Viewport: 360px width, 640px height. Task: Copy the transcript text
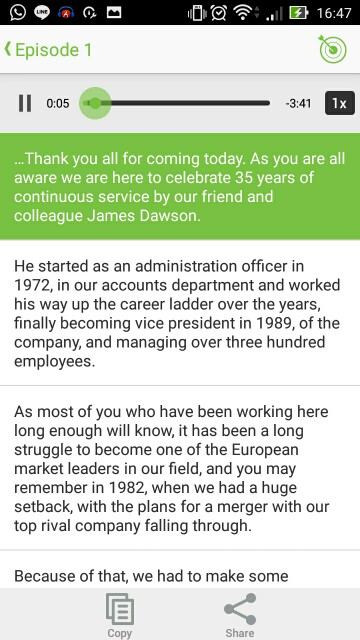[120, 615]
